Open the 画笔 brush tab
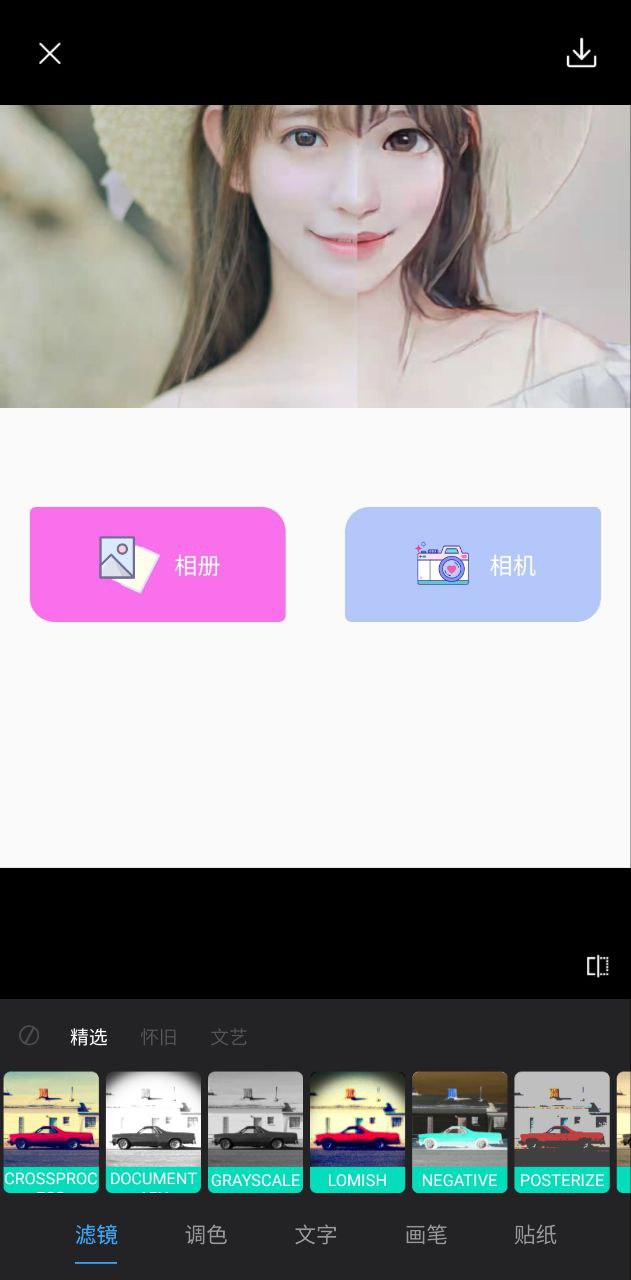This screenshot has height=1280, width=631. coord(426,1235)
